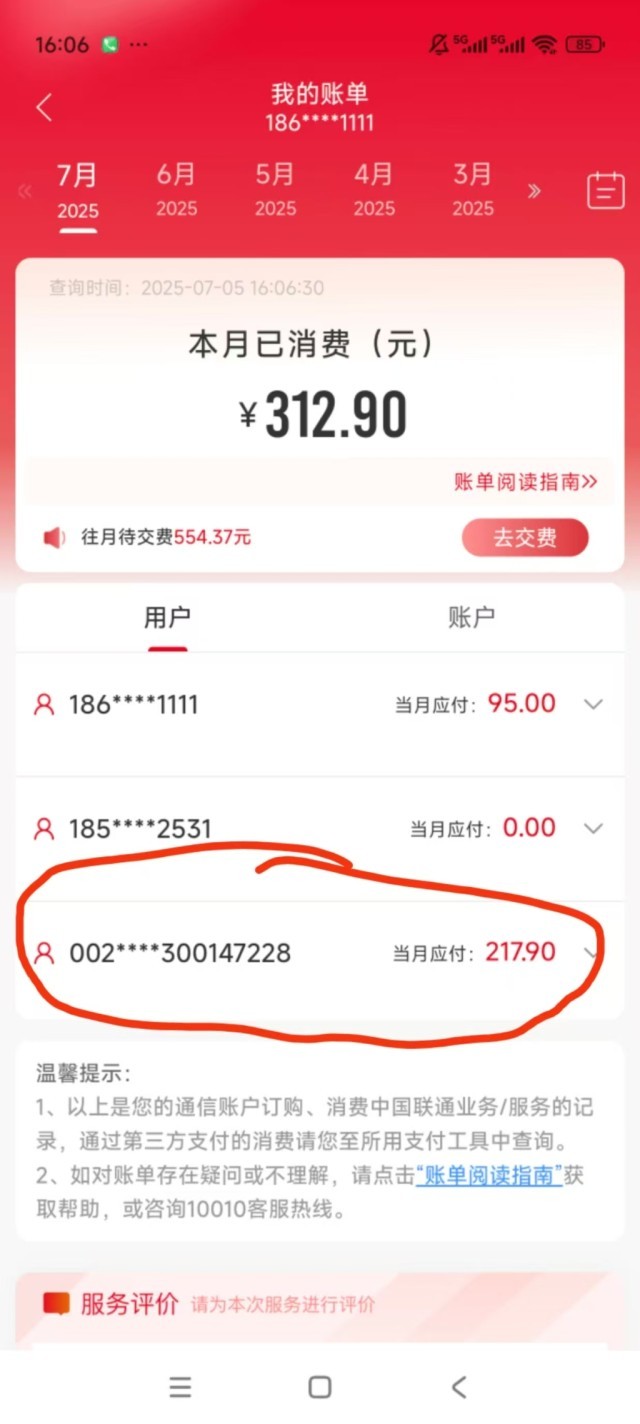Select the 3月 2025 bill tab
The width and height of the screenshot is (640, 1424).
(x=473, y=190)
